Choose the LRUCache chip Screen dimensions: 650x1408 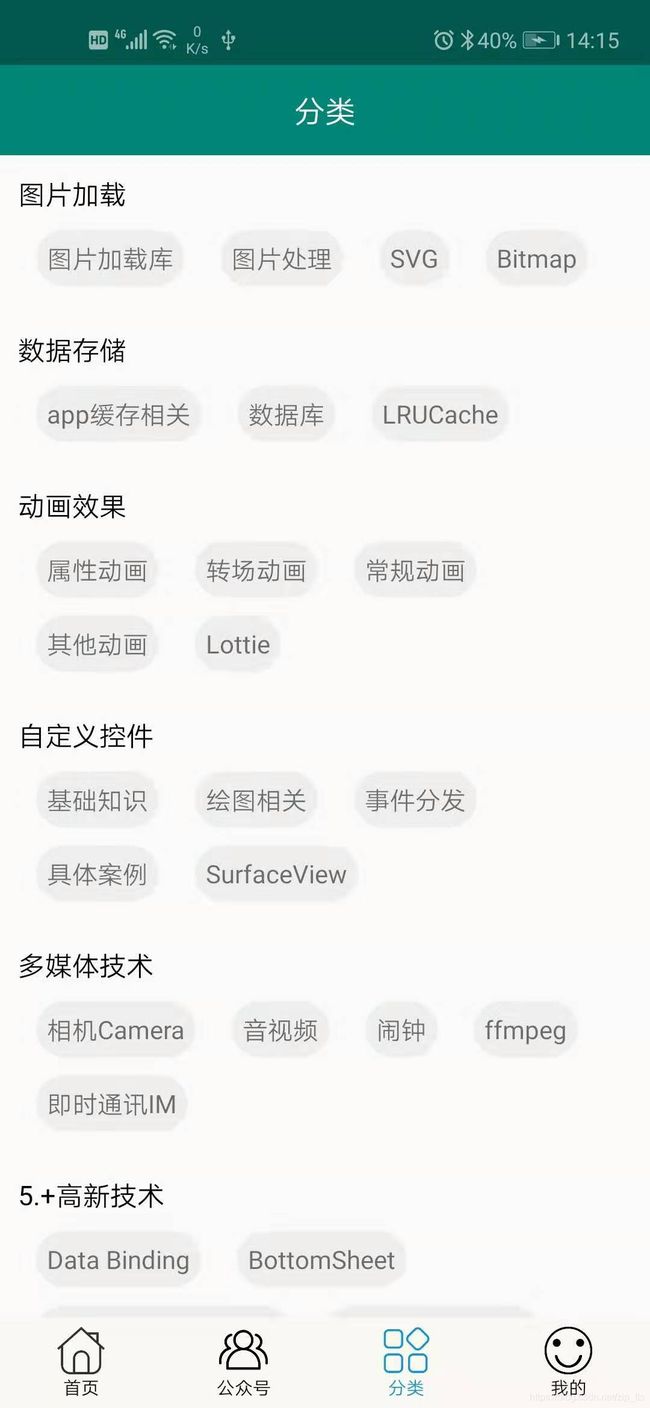click(440, 415)
